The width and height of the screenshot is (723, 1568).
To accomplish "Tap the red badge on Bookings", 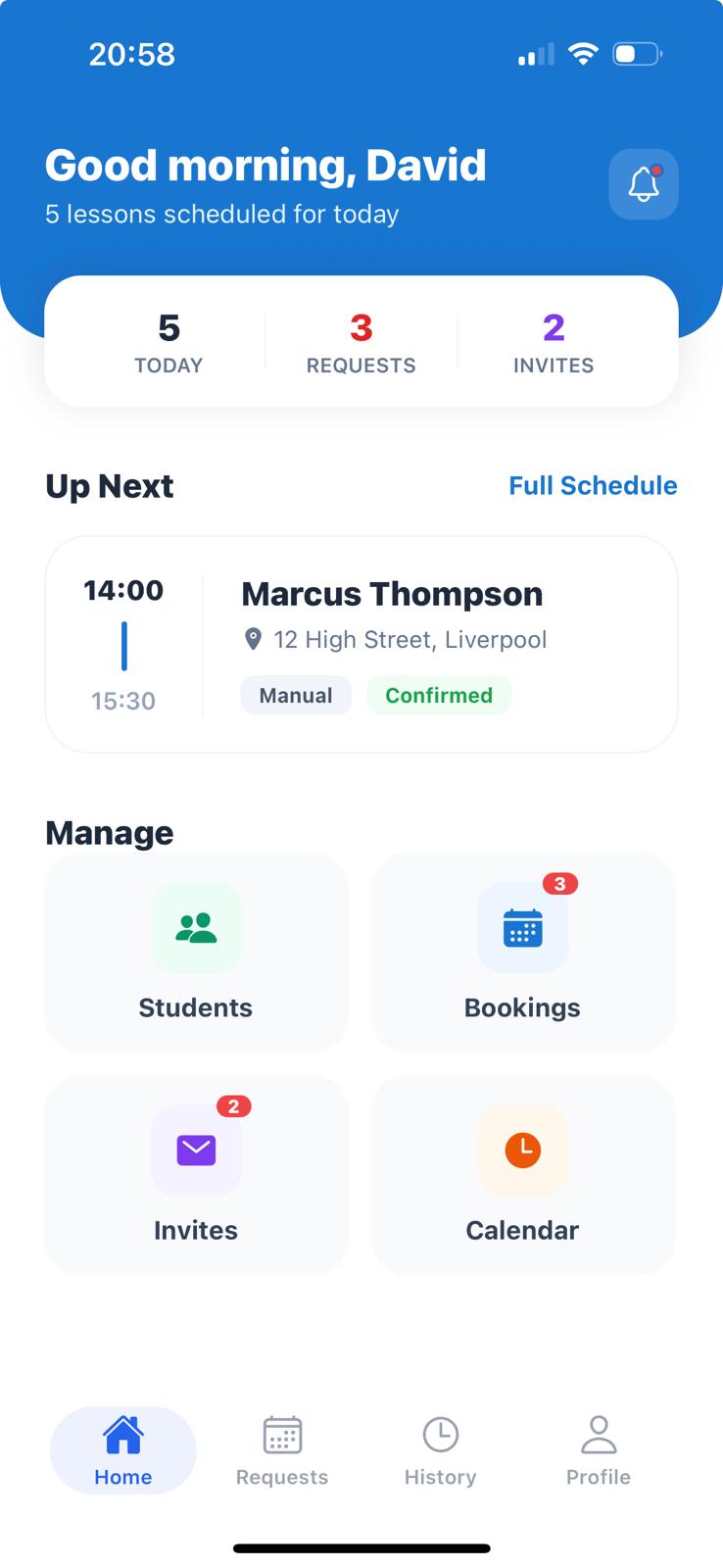I will (x=558, y=883).
